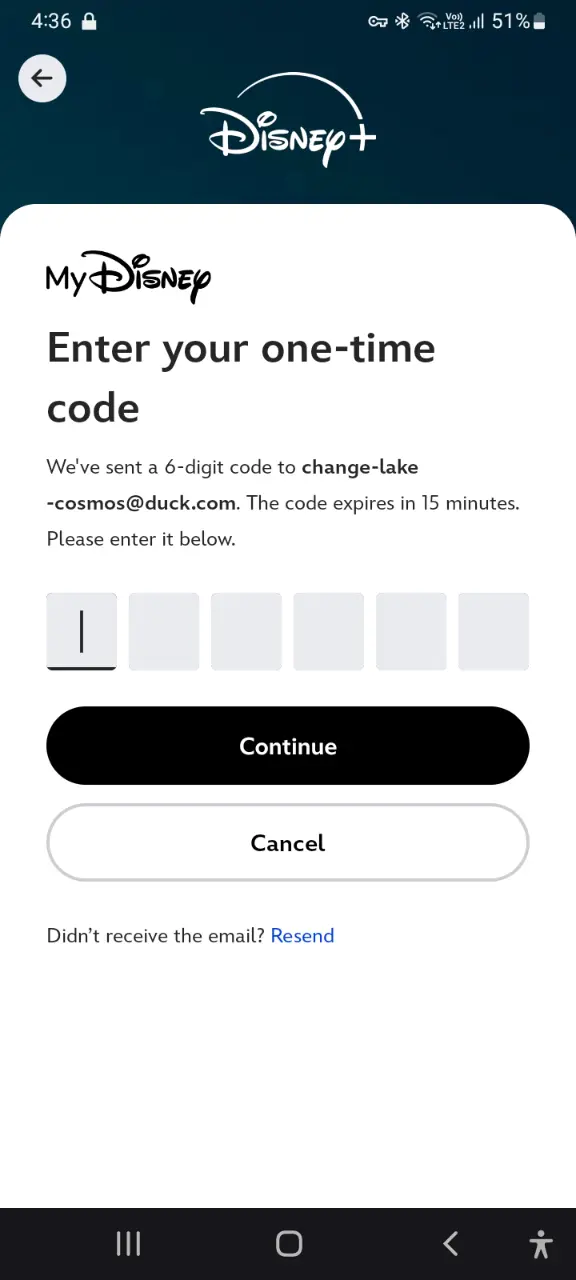Open recent apps from navigation bar
The image size is (576, 1280).
[x=128, y=1243]
